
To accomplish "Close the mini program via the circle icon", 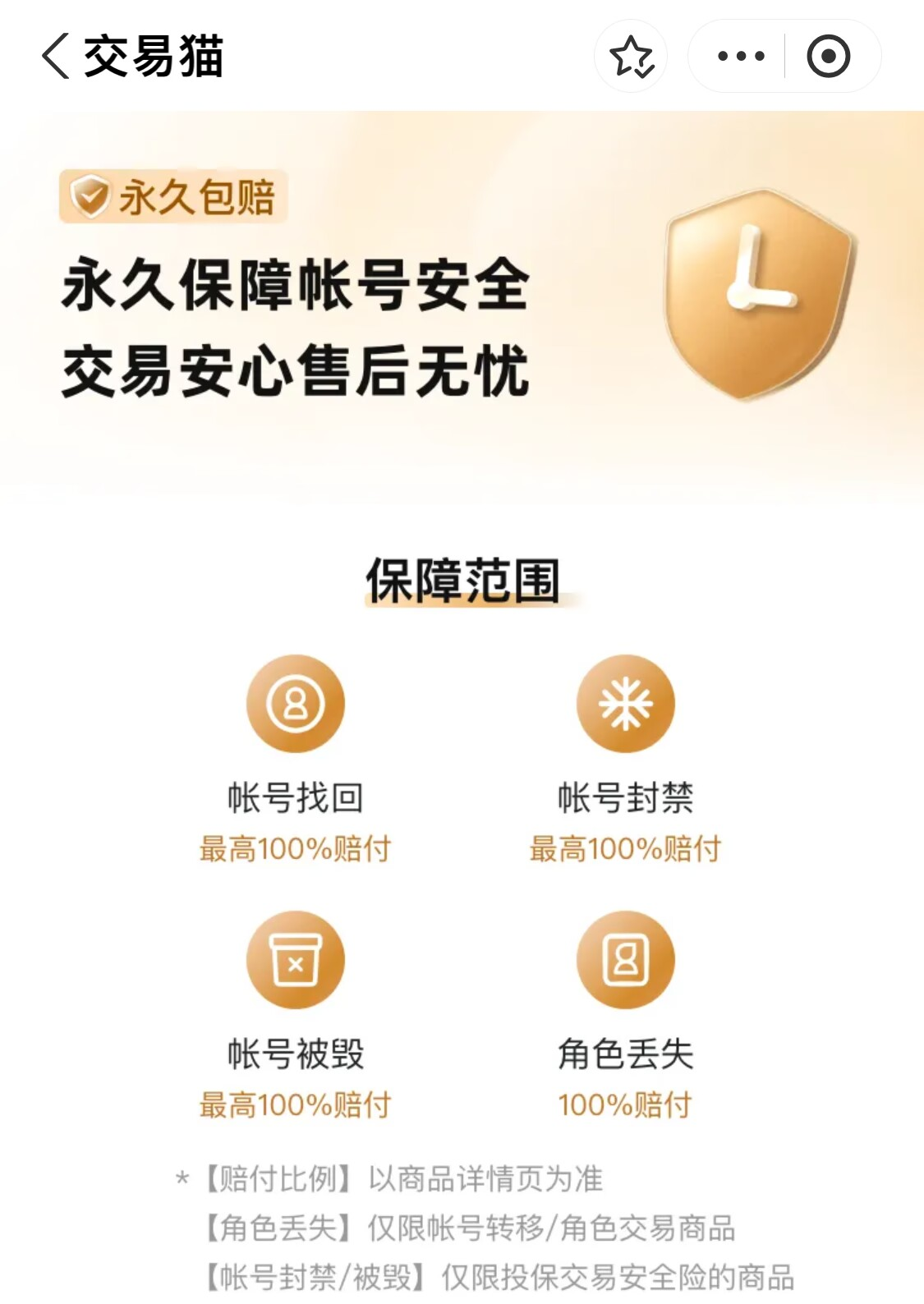I will 828,57.
